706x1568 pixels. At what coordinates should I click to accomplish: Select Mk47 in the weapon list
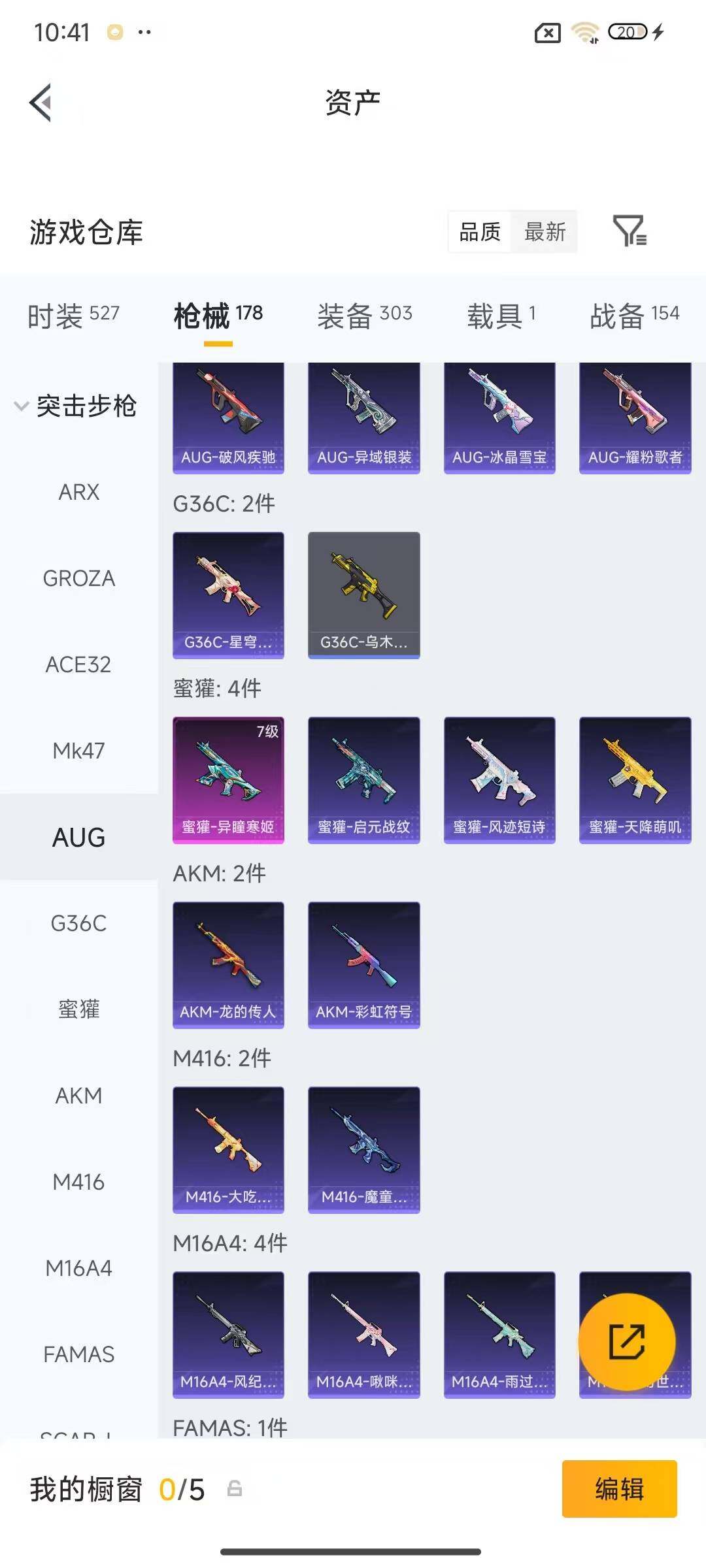pos(78,751)
